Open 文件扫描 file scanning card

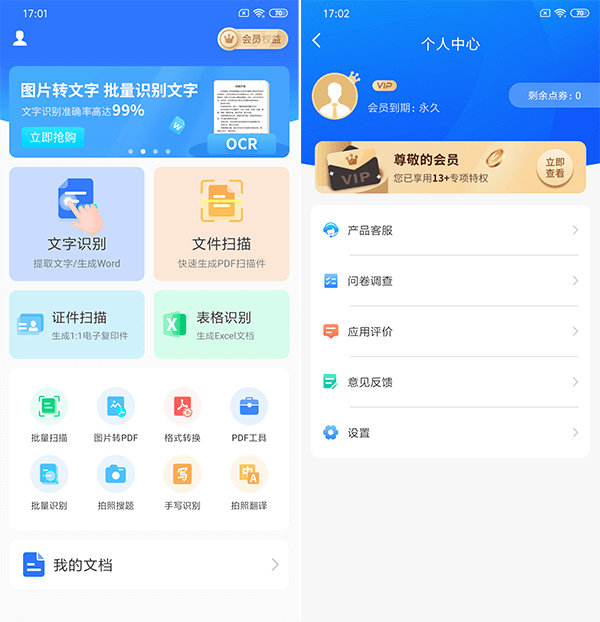[x=221, y=224]
